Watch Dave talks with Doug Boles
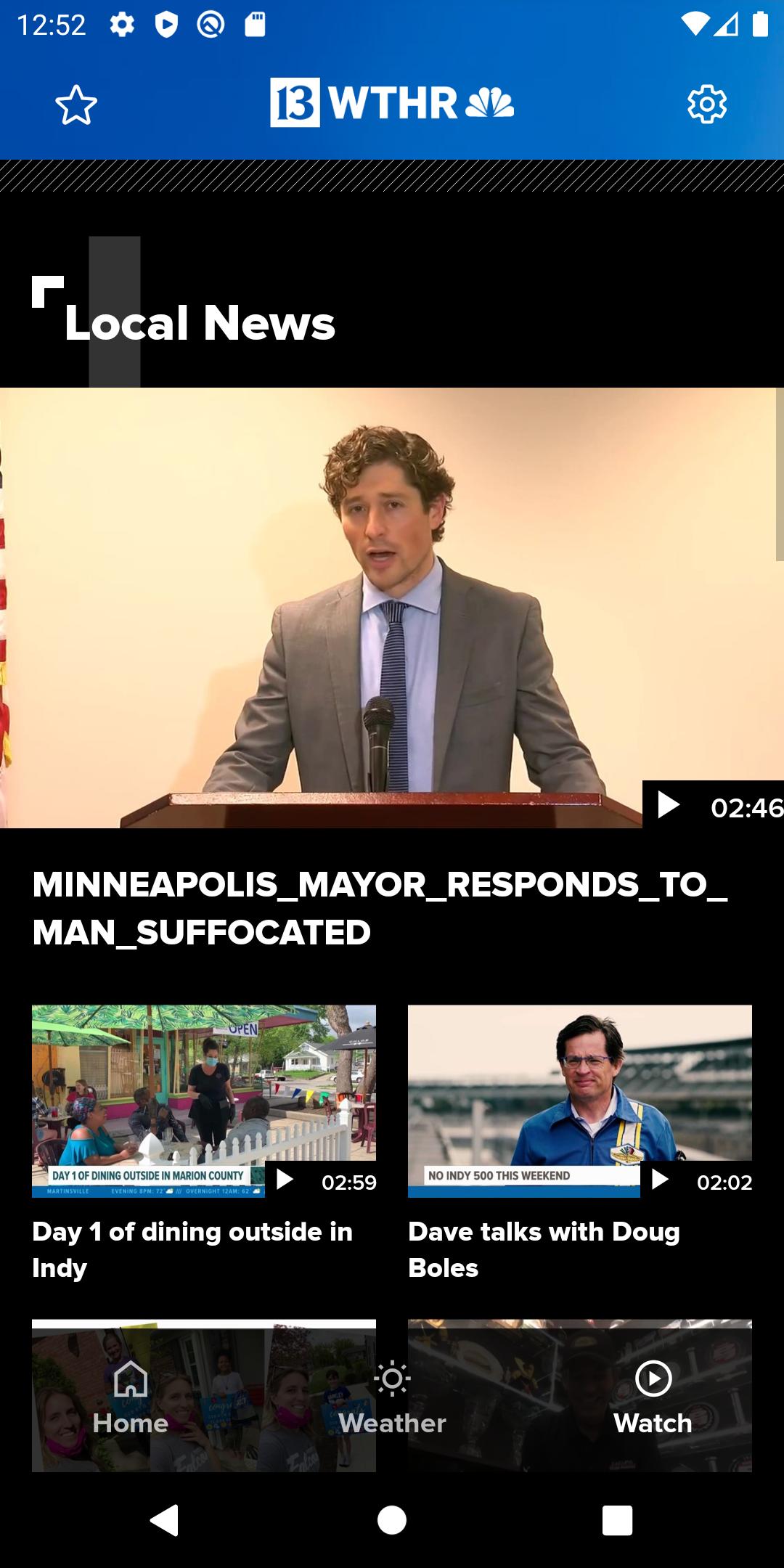784x1568 pixels. [x=579, y=1101]
